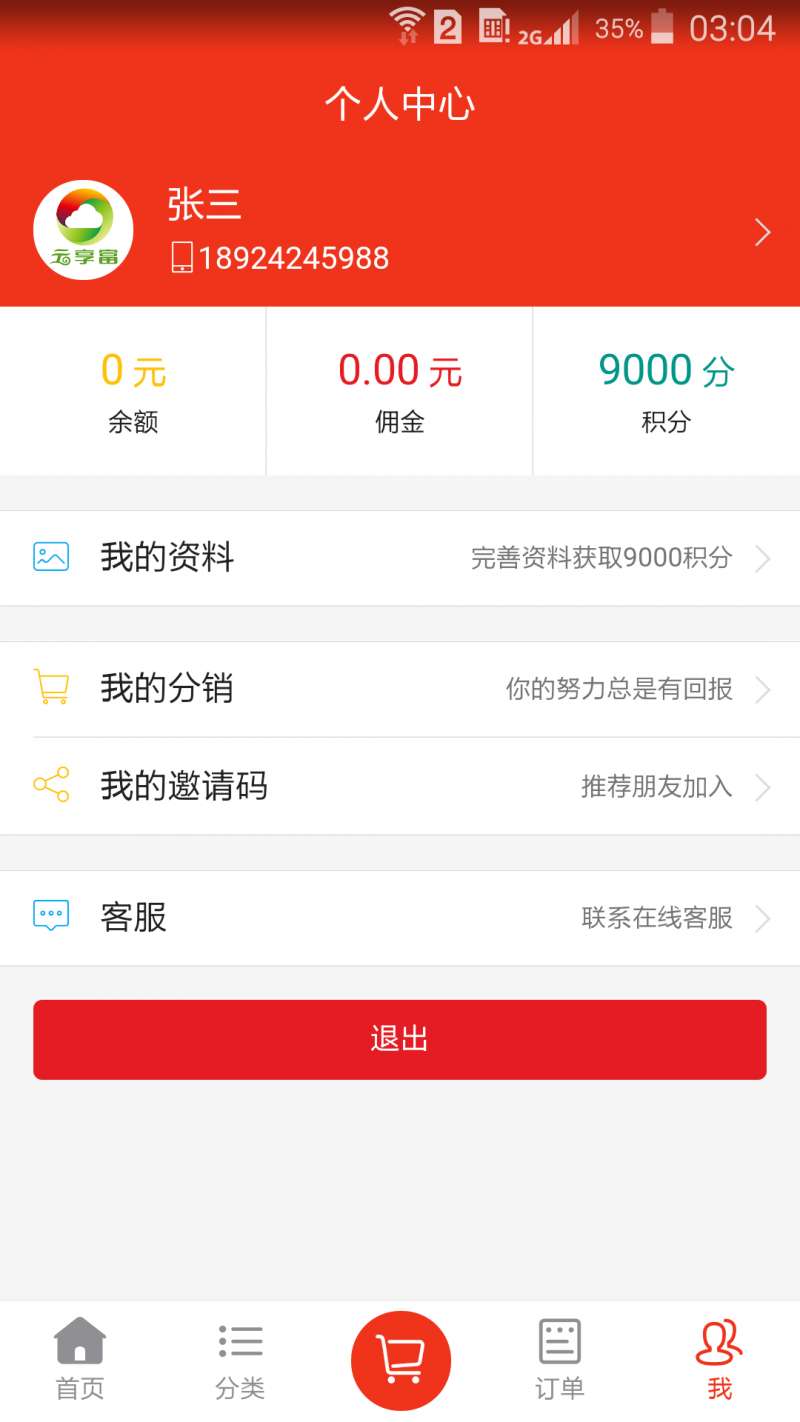Screen dimensions: 800x1422
Task: Switch to the 首页 tab
Action: (80, 1360)
